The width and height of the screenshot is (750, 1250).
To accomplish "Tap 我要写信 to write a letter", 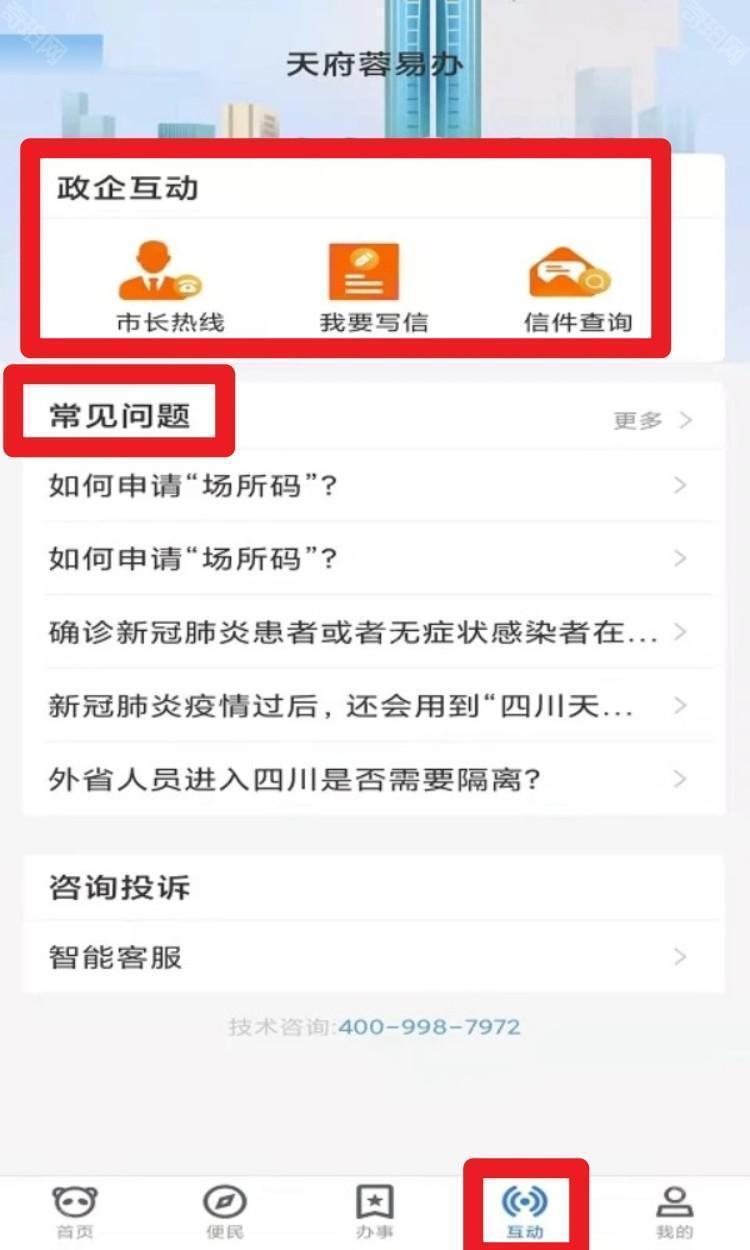I will (373, 287).
